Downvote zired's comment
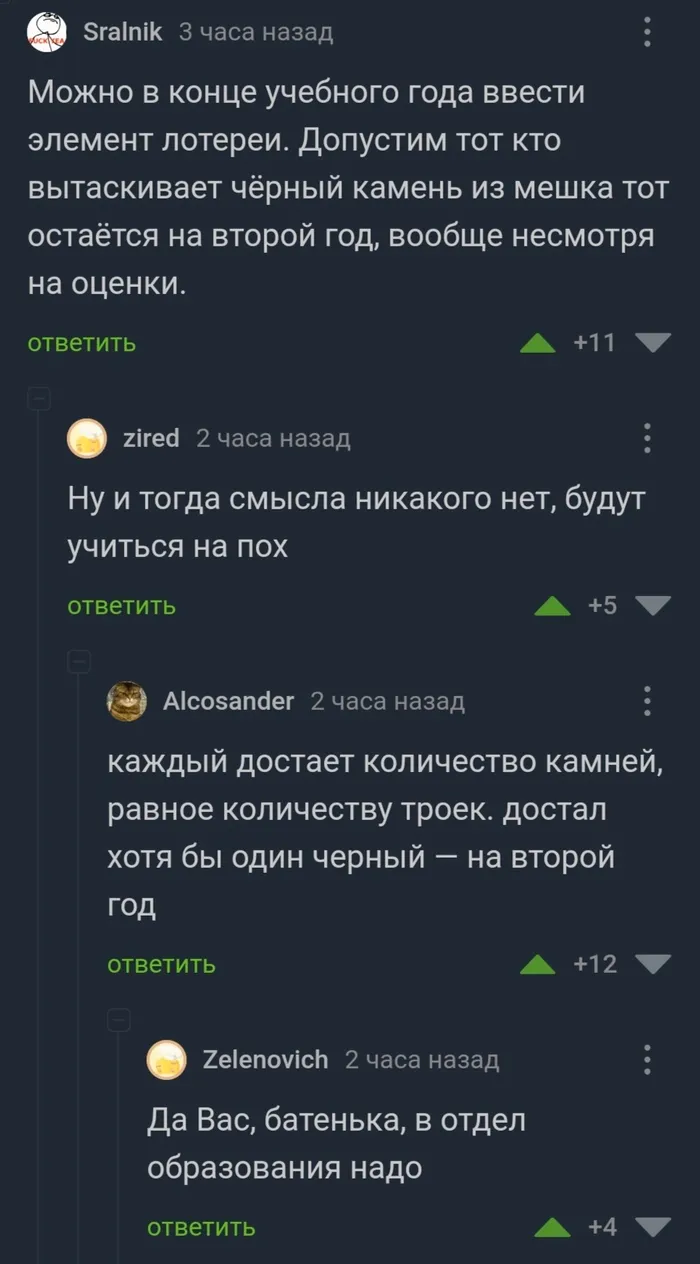 pyautogui.click(x=654, y=606)
